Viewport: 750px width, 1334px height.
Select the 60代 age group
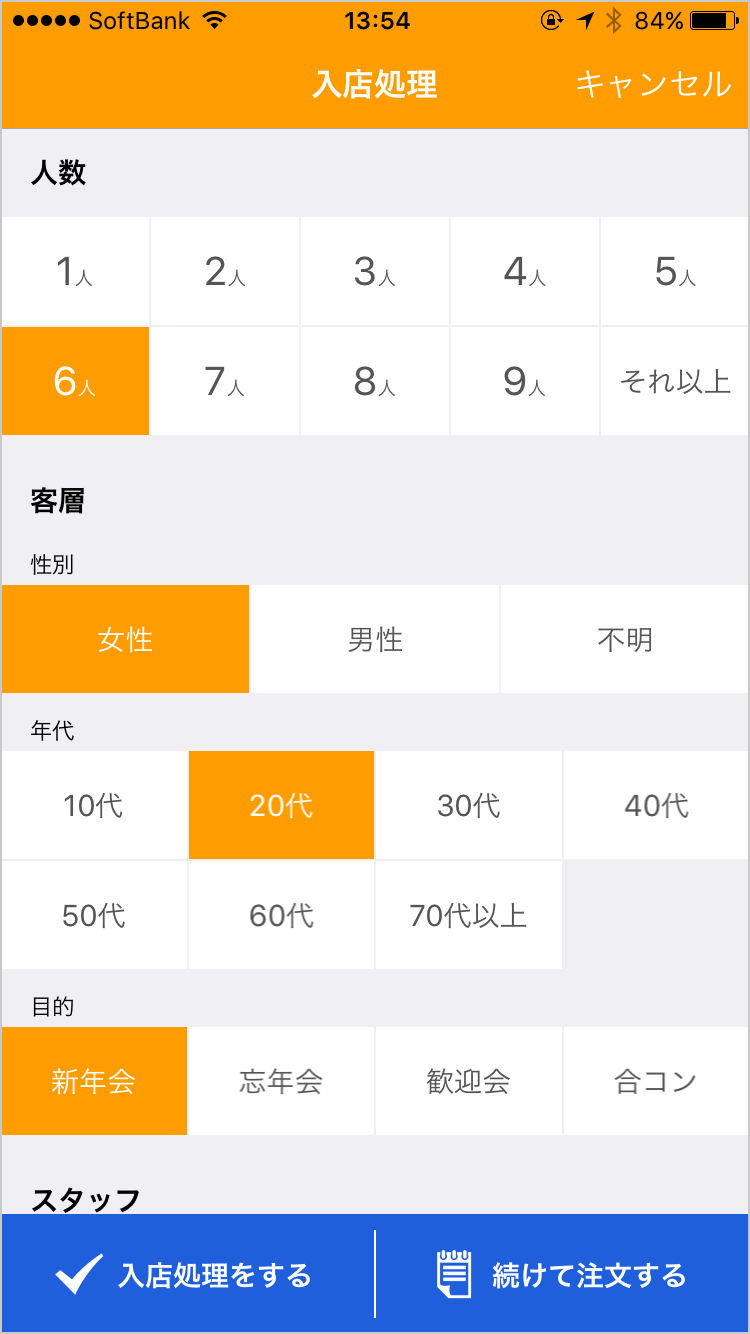tap(281, 916)
